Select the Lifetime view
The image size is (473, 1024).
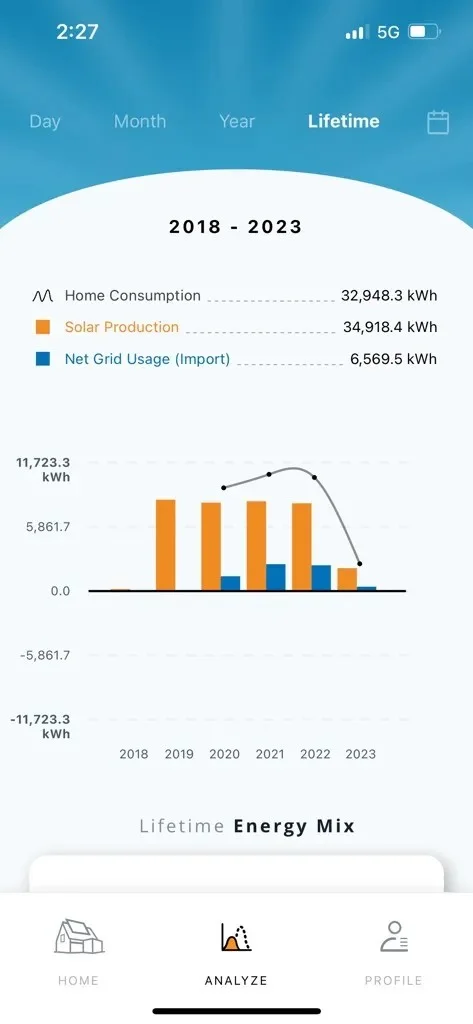tap(344, 121)
